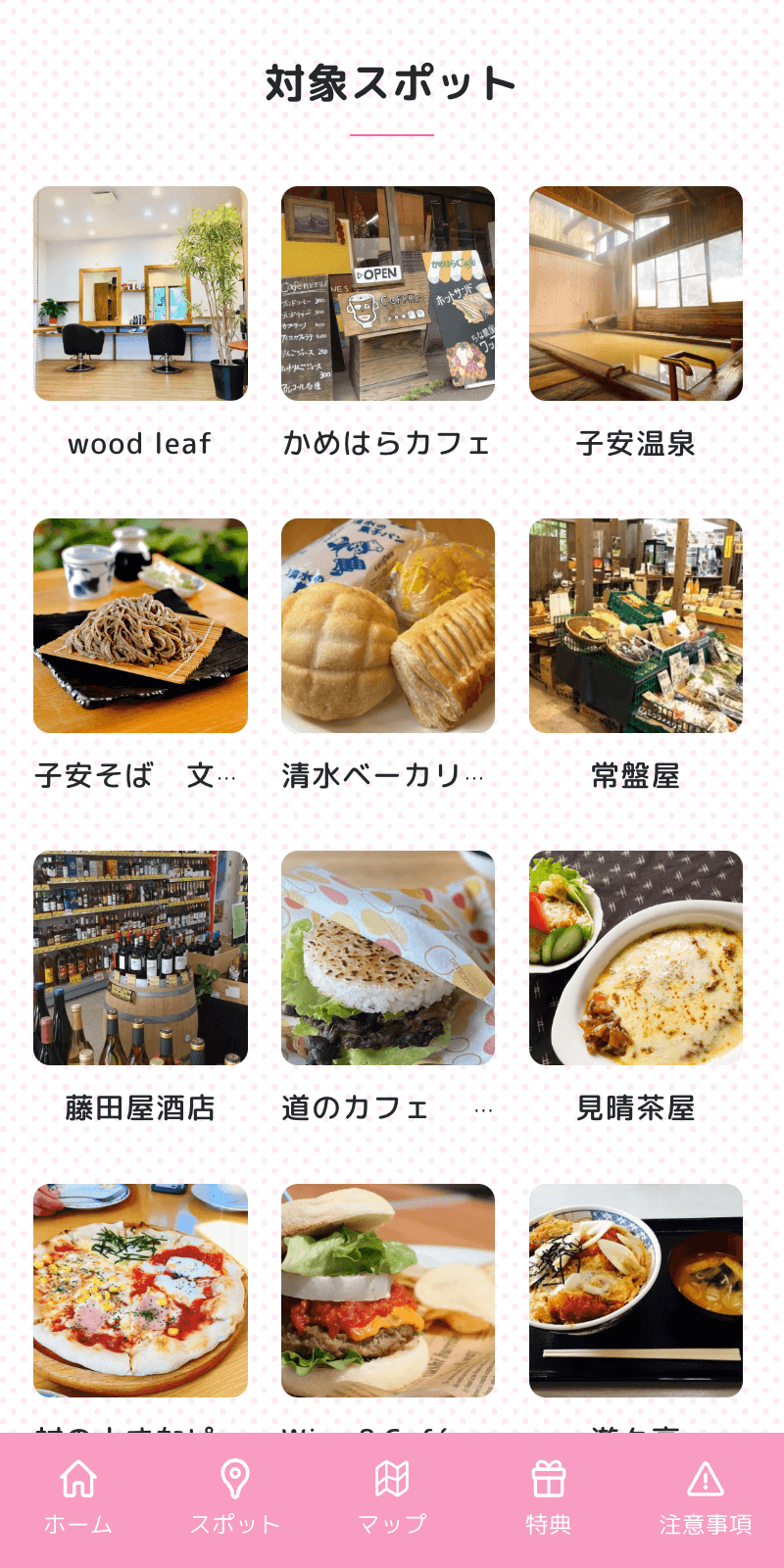Open the 注意事項 warning triangle icon

[708, 1476]
